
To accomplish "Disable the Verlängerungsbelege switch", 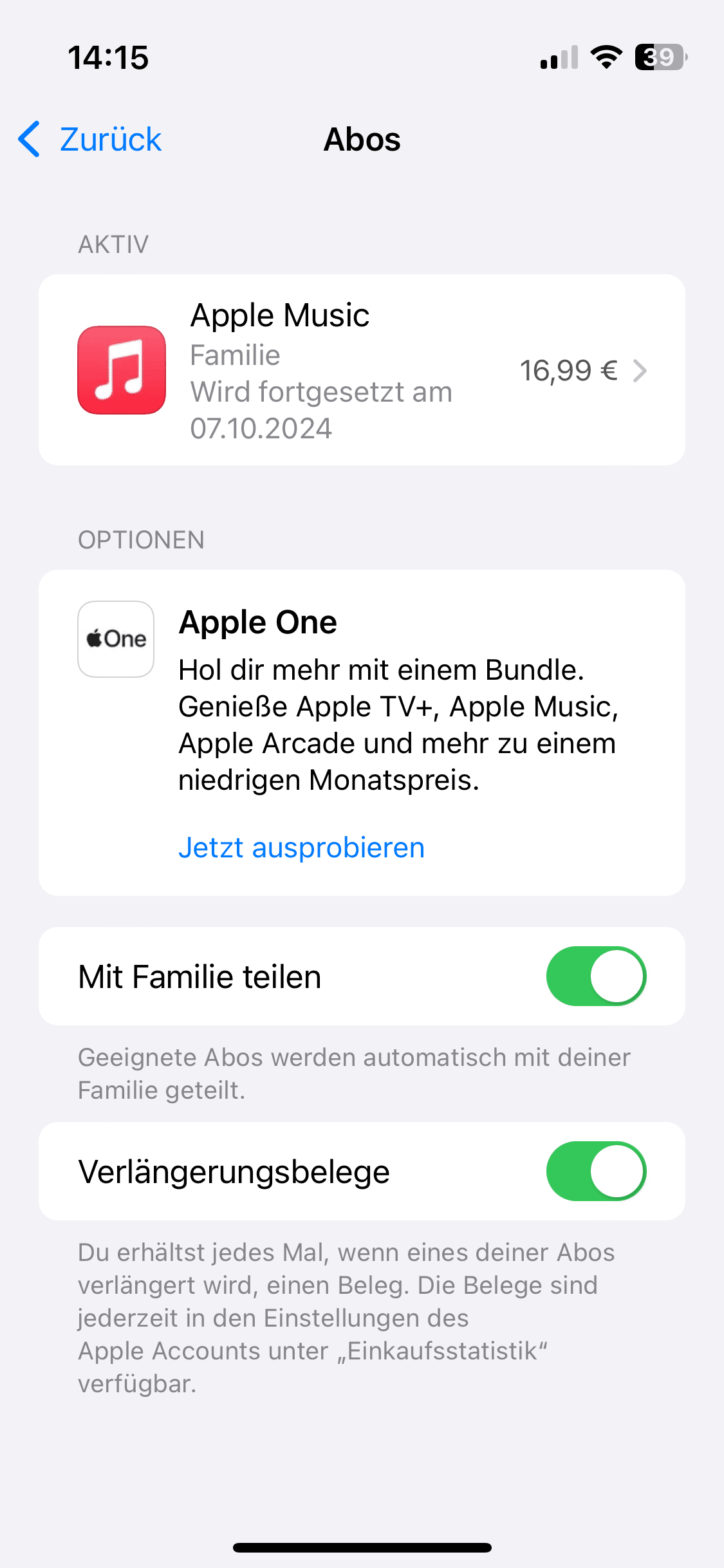I will pos(596,1171).
